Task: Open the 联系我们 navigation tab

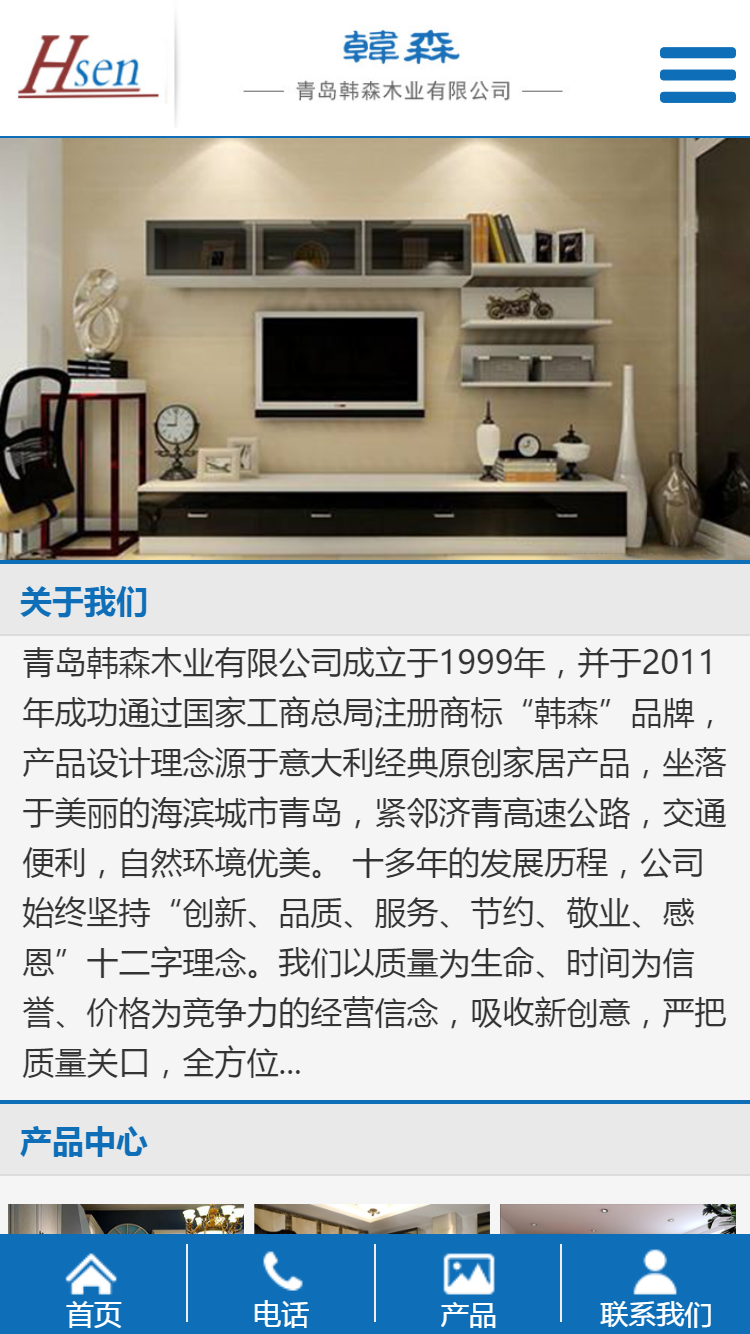Action: pos(657,1313)
